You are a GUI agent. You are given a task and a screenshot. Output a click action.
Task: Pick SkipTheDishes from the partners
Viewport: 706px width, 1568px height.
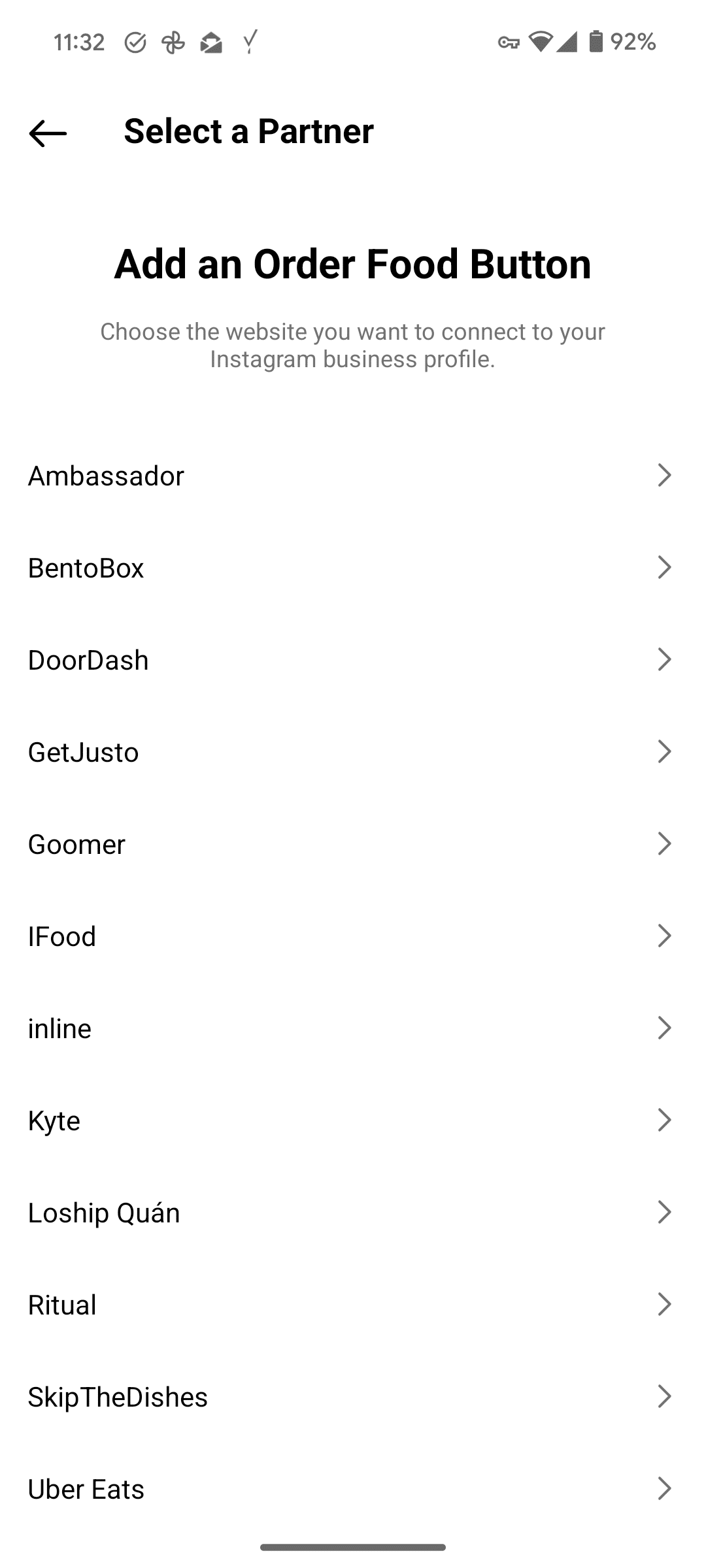click(352, 1397)
